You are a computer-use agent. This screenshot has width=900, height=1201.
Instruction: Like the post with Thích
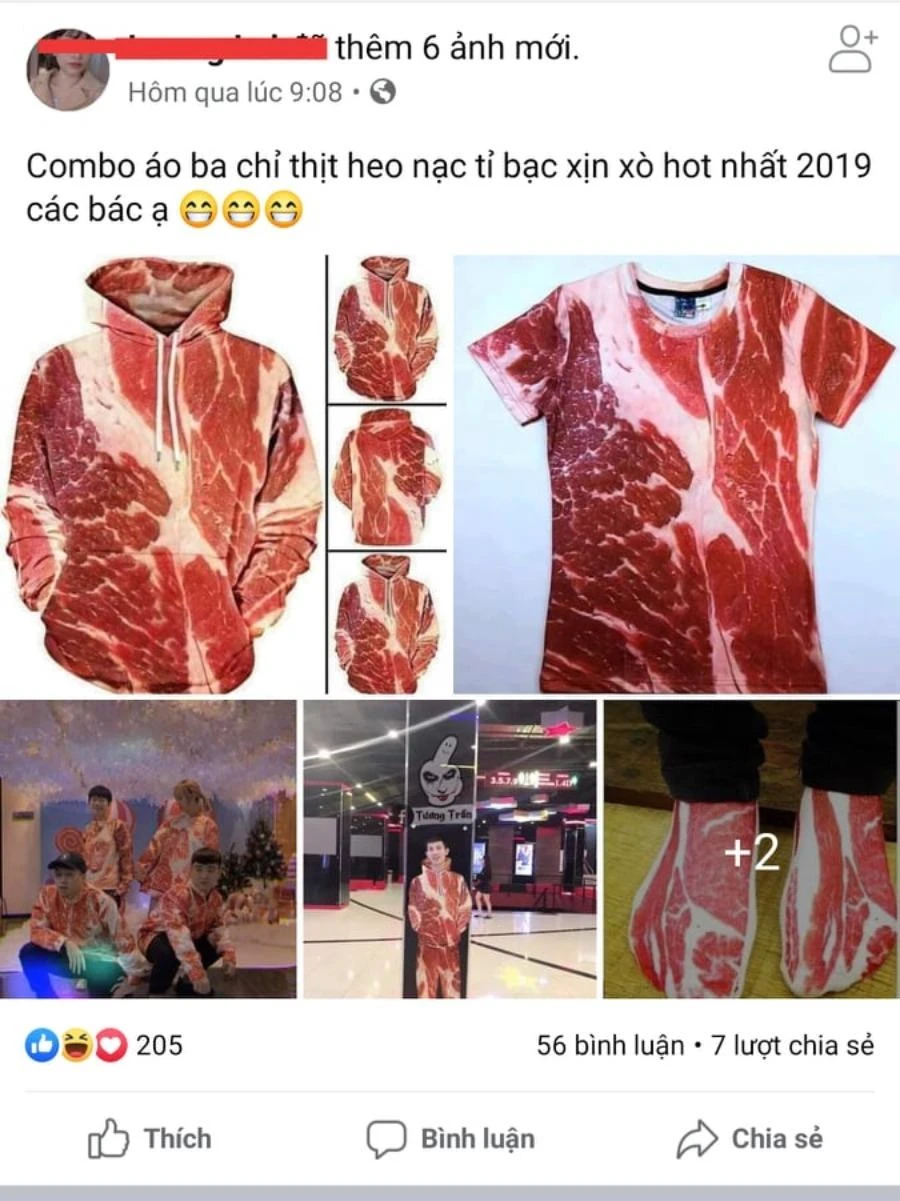pyautogui.click(x=150, y=1138)
